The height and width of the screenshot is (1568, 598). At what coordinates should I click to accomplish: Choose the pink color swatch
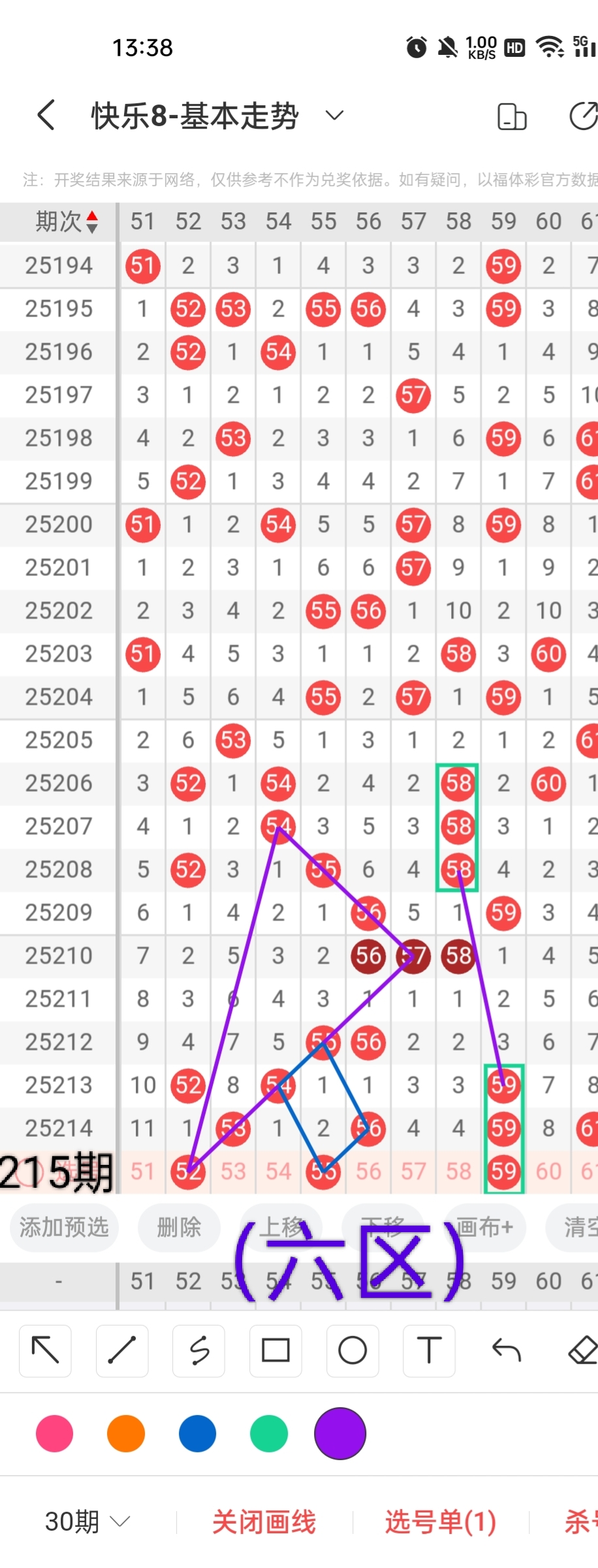tap(55, 1433)
